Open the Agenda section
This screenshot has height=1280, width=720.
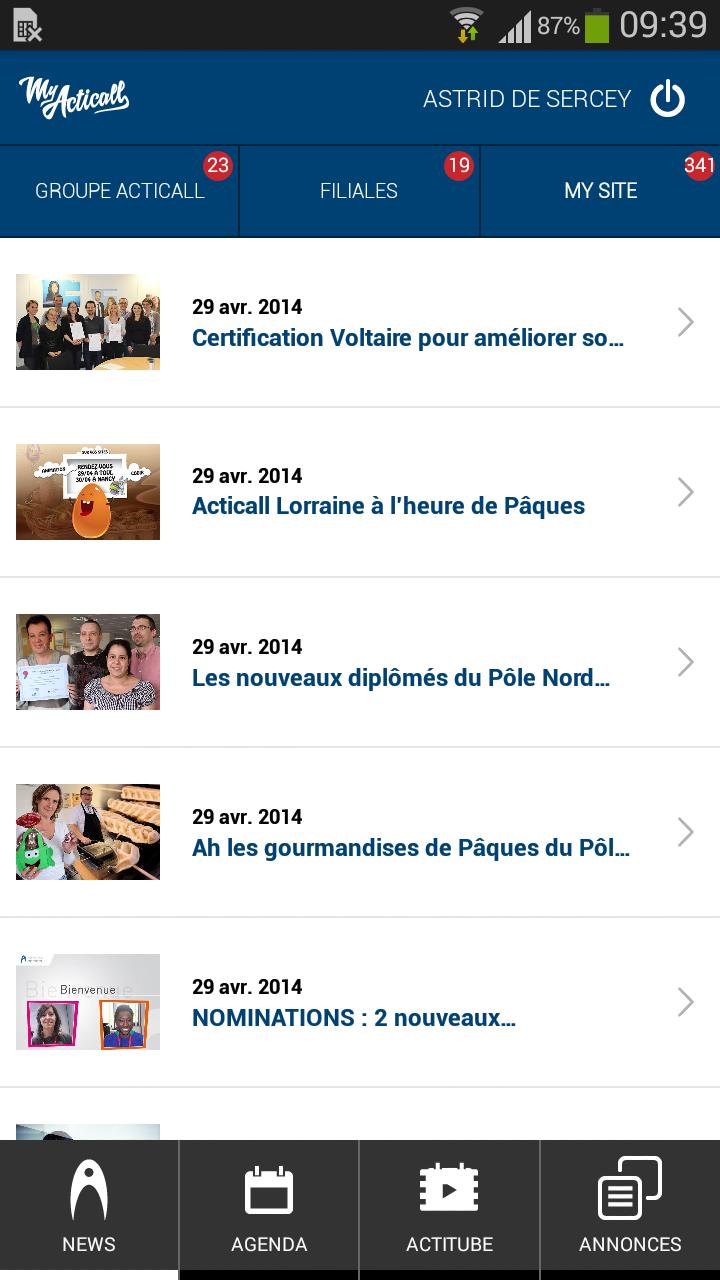coord(269,1209)
